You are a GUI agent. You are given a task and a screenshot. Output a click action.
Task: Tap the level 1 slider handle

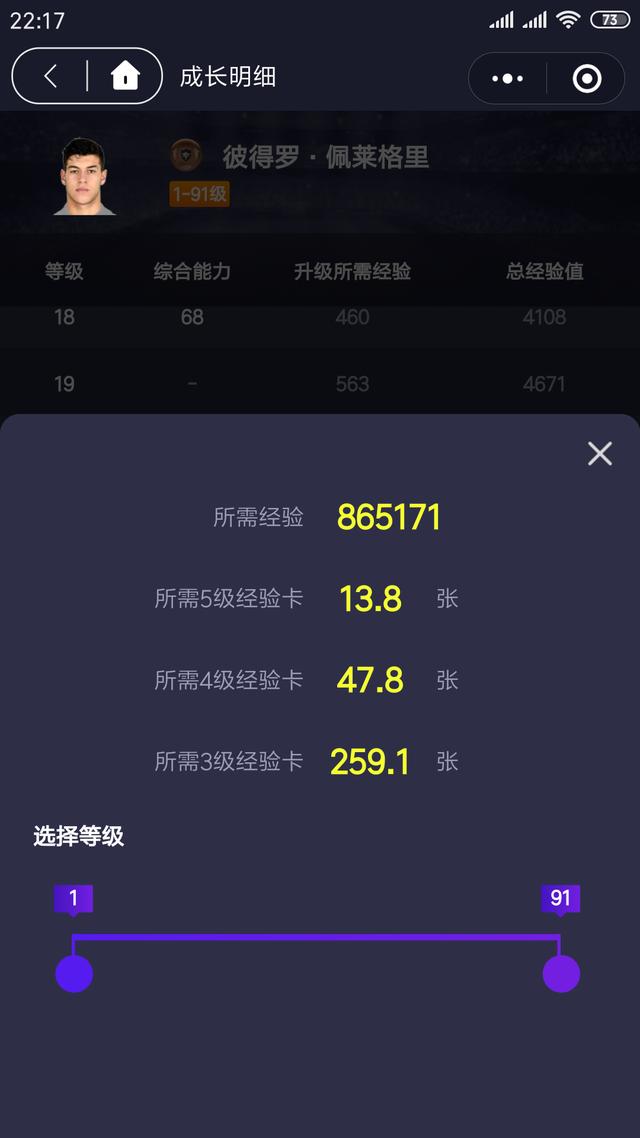pyautogui.click(x=74, y=973)
